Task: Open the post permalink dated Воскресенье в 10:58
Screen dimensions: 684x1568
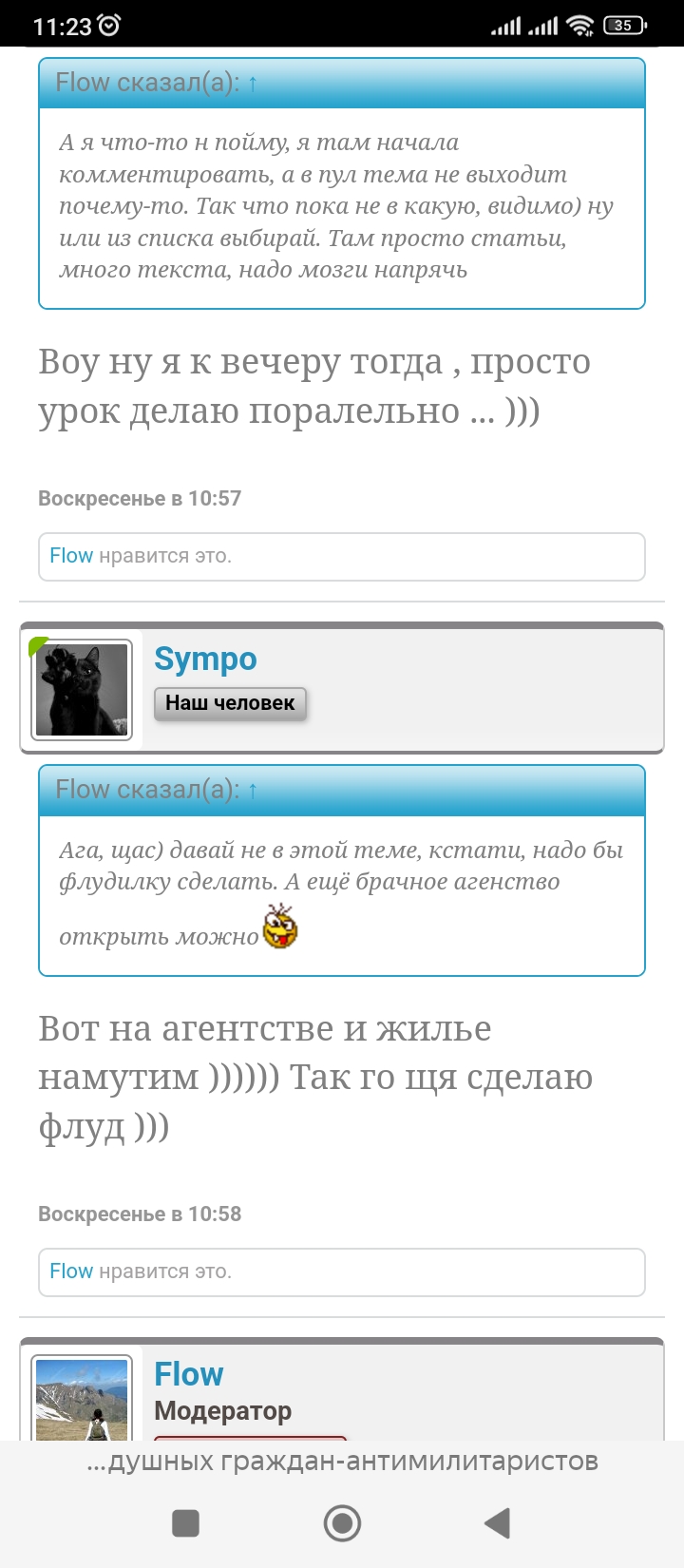Action: 140,1214
